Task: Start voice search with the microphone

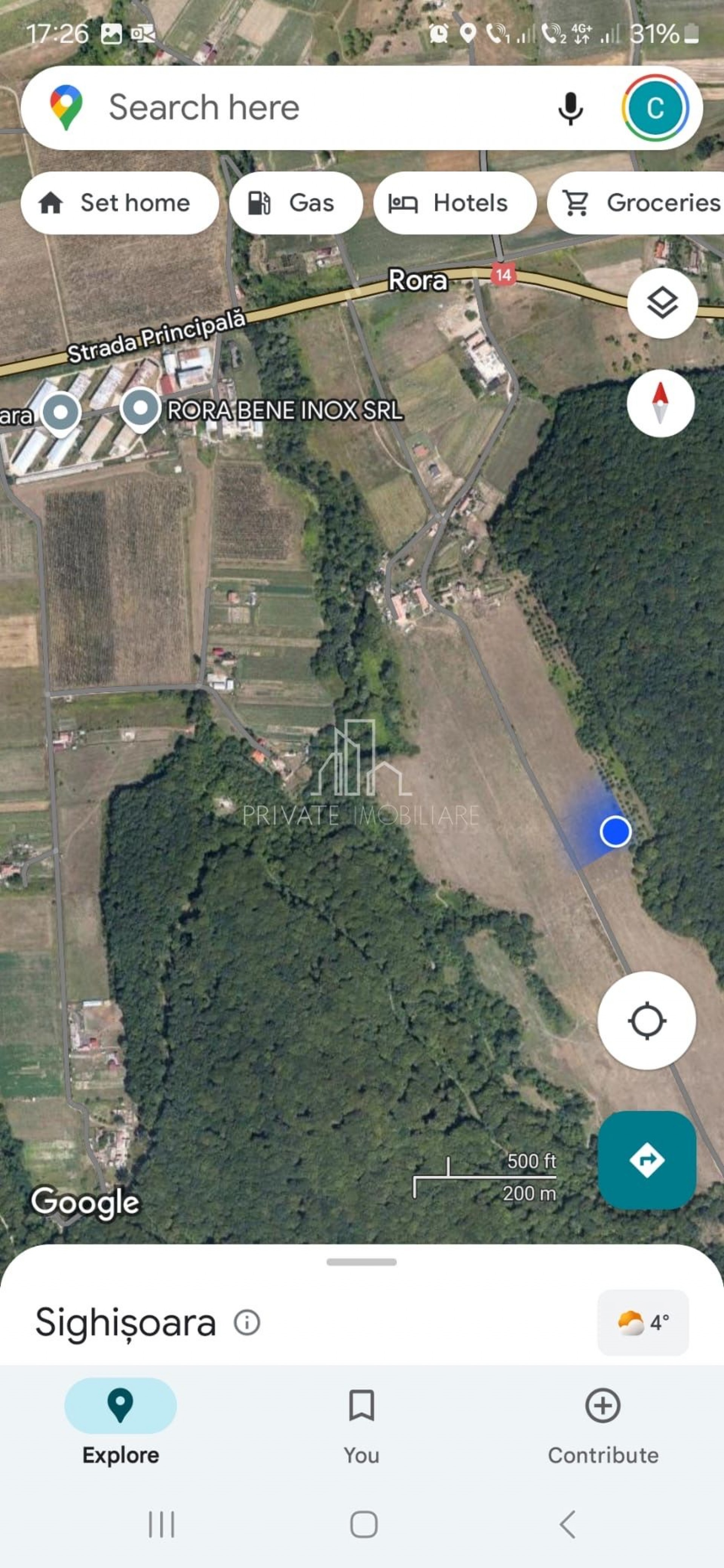Action: (570, 109)
